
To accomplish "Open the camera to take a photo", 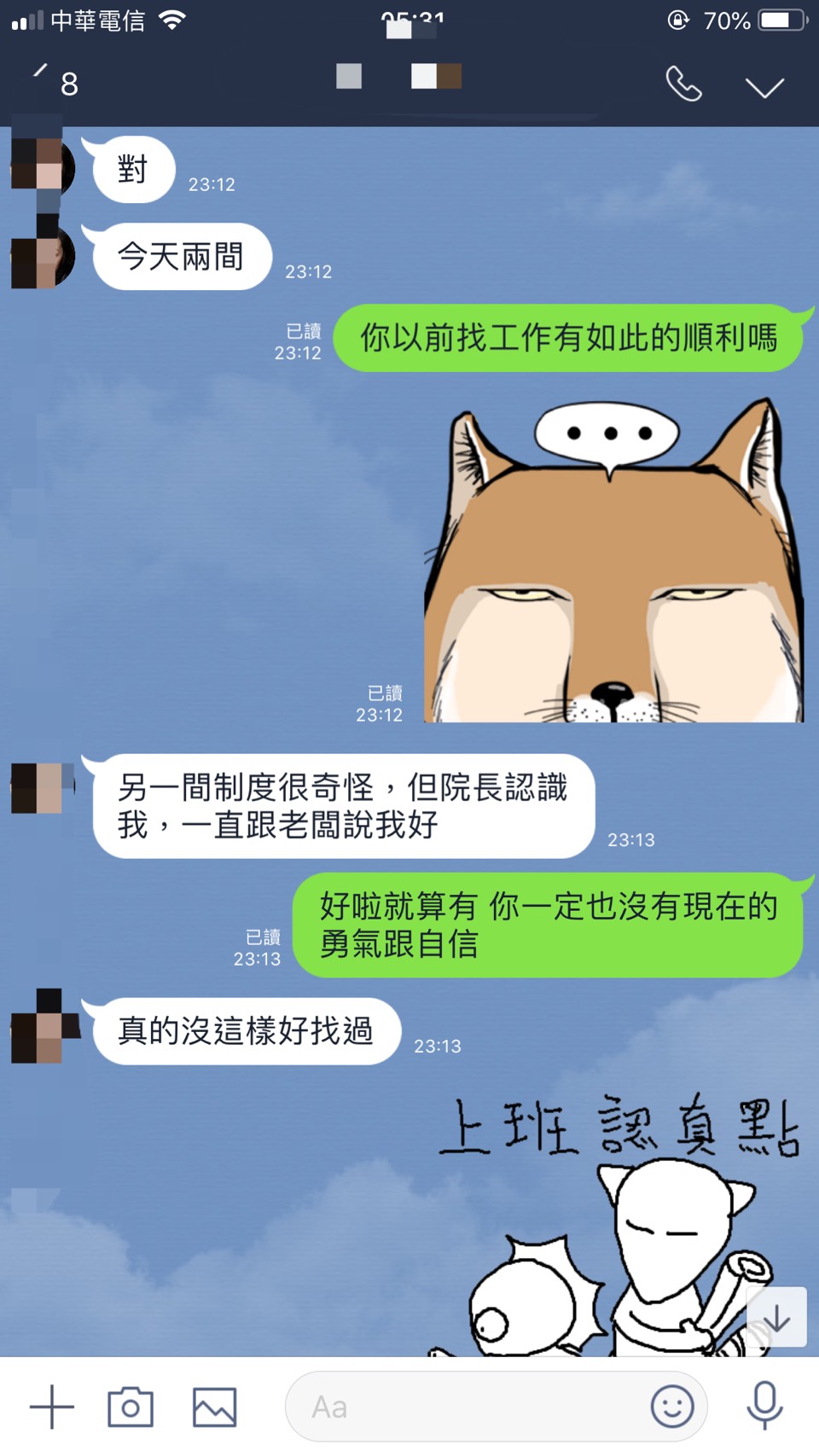I will (x=131, y=1407).
